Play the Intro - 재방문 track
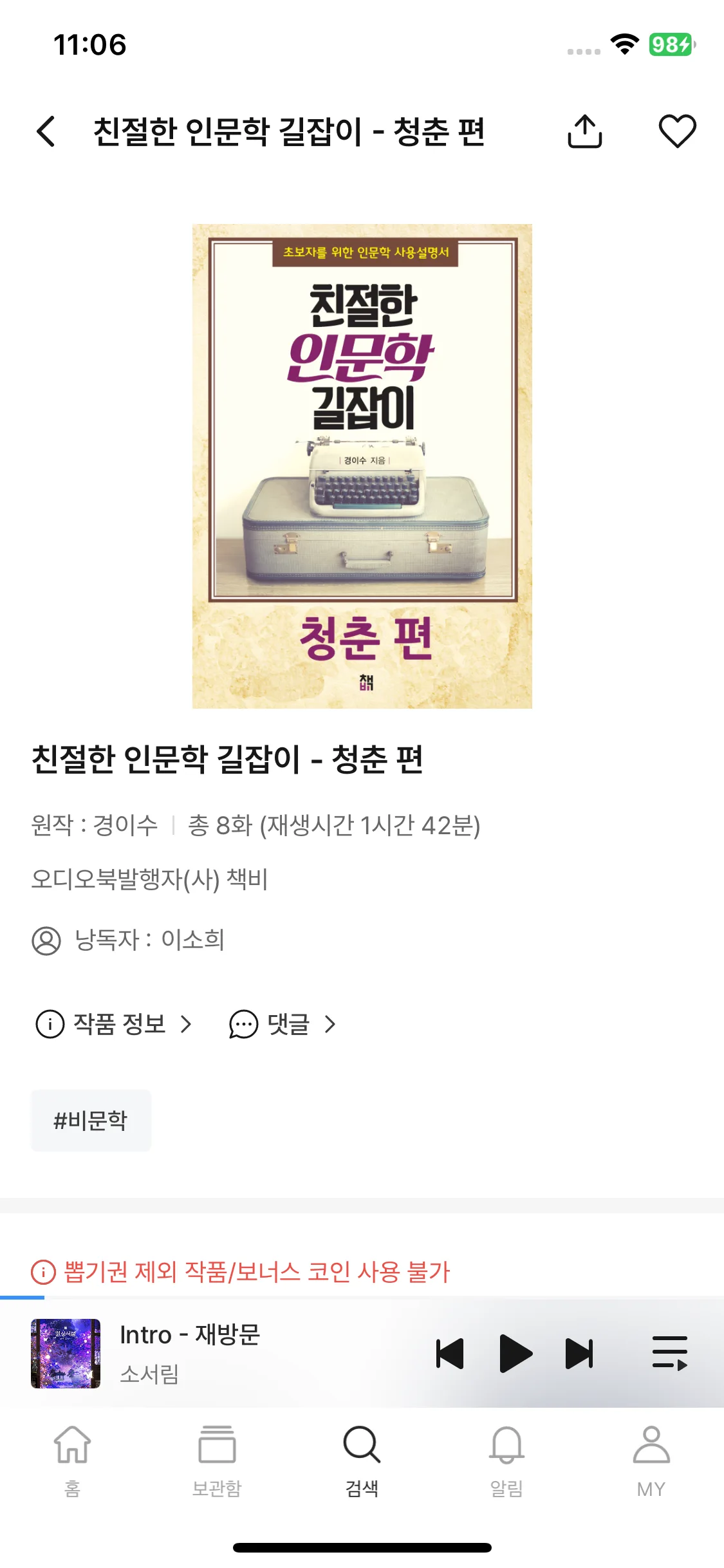 [x=515, y=1354]
